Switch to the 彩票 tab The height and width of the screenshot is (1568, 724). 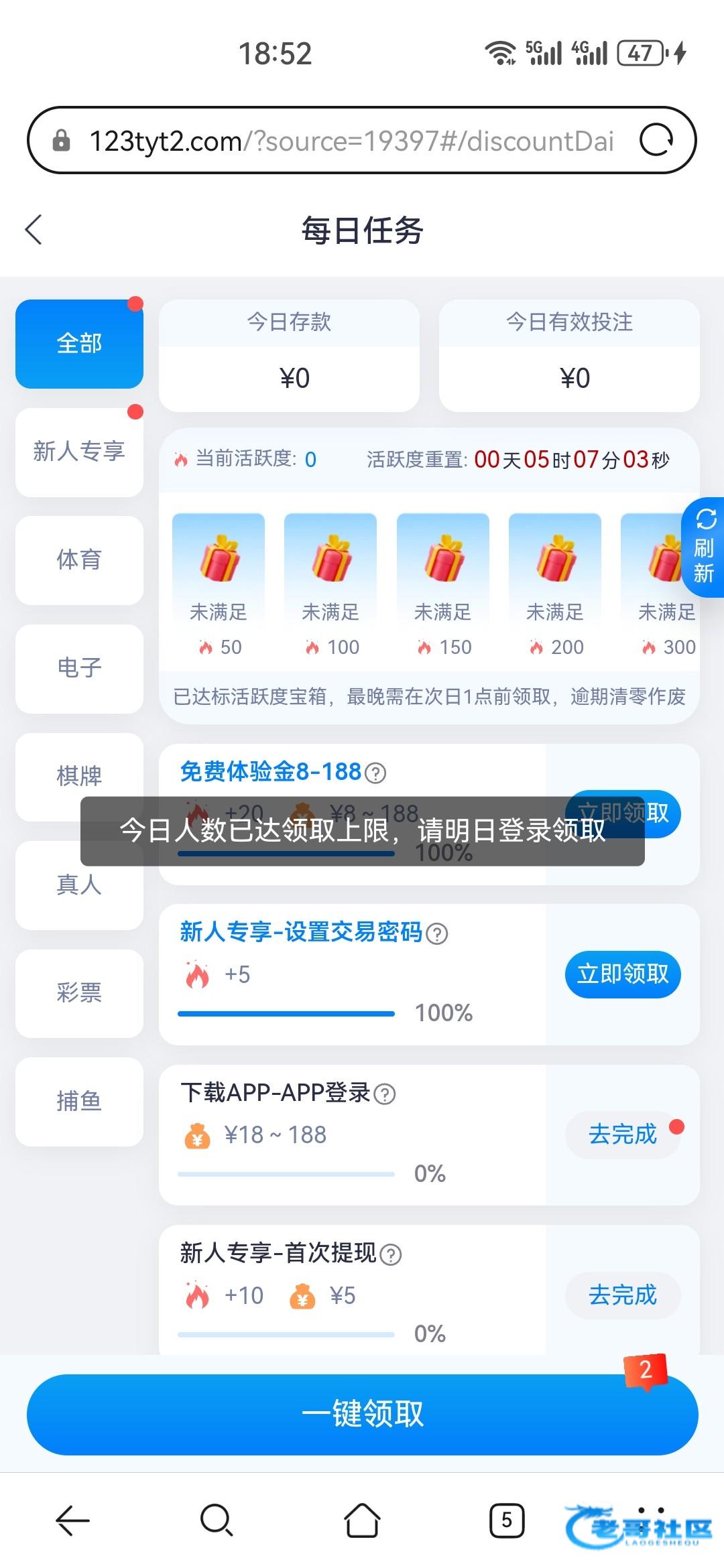coord(79,992)
